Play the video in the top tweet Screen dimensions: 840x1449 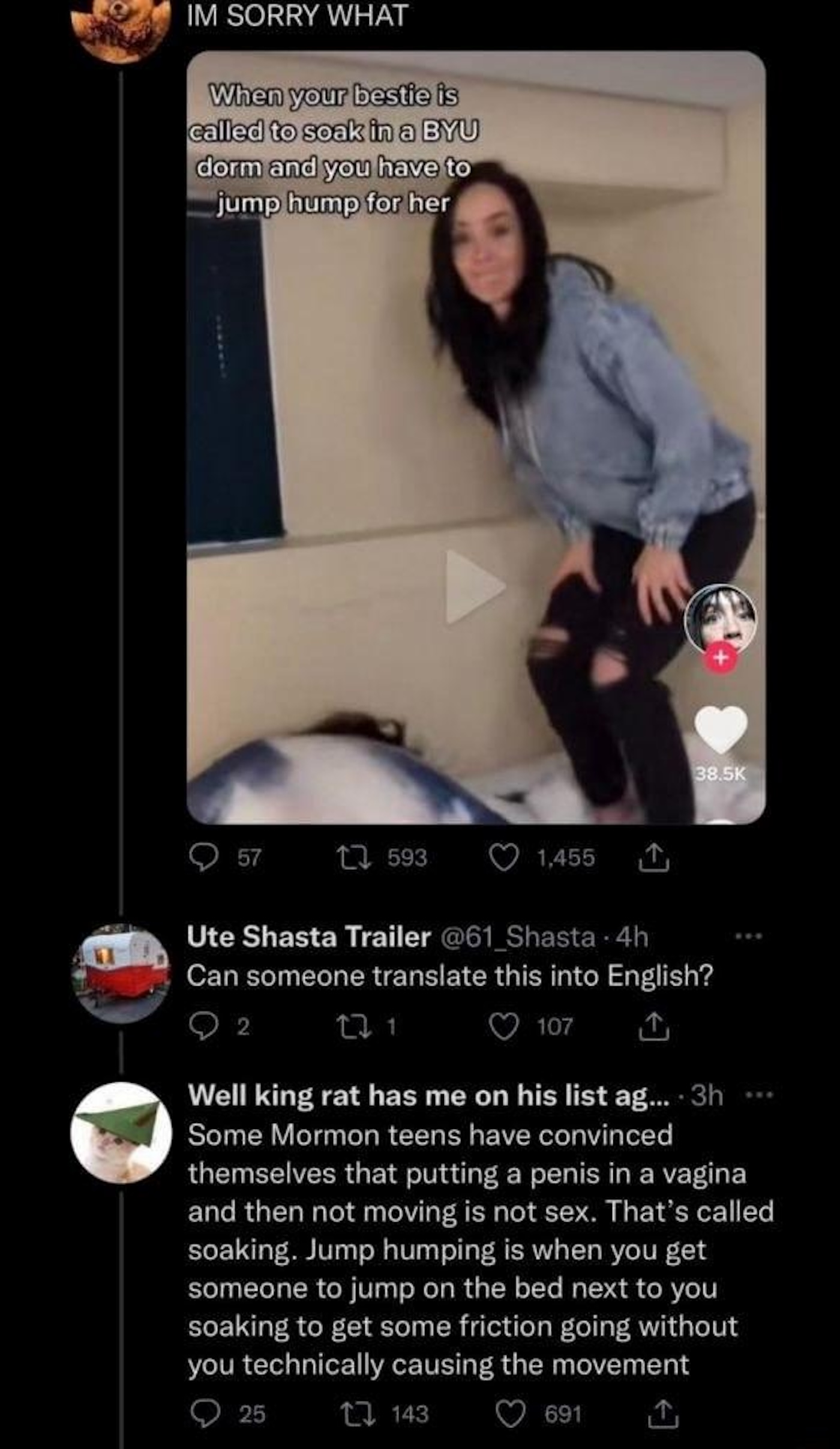474,586
